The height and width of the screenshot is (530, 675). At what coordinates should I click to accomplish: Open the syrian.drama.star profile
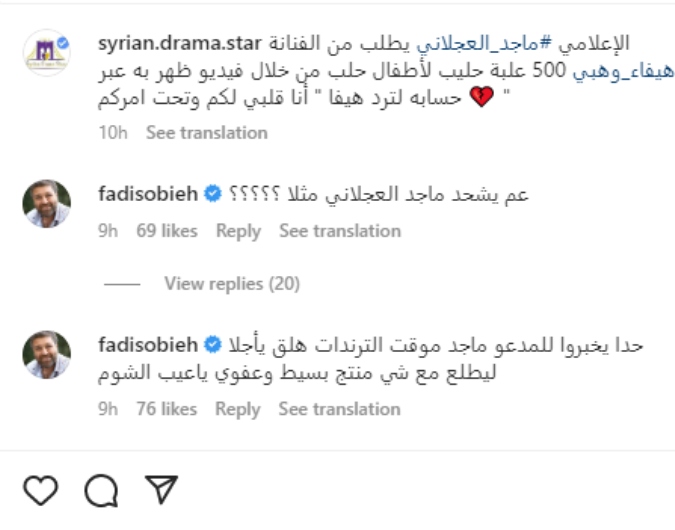(179, 45)
